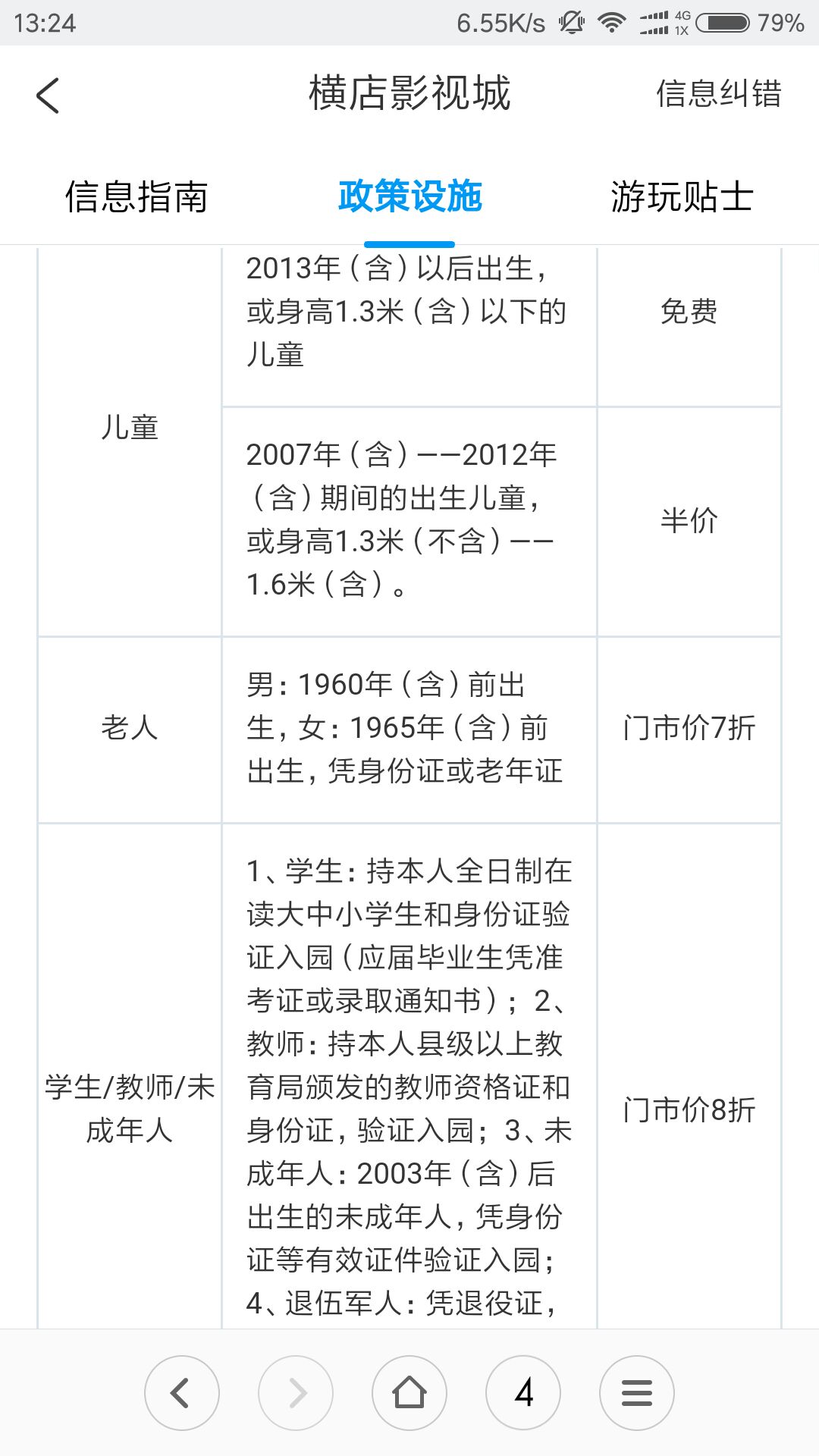Open the tab switcher showing 4
819x1456 pixels.
point(523,1393)
